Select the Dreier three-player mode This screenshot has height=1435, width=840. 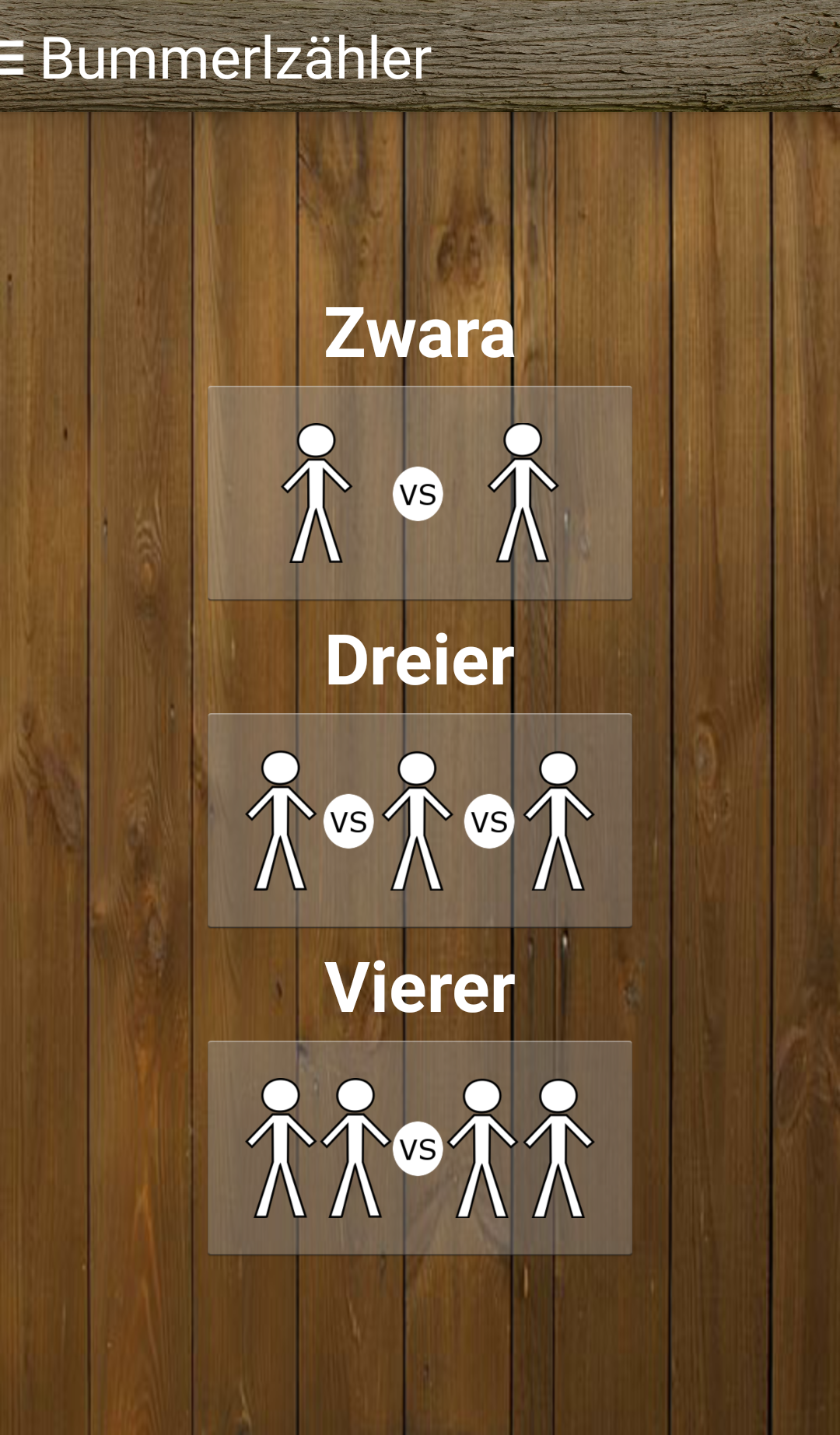(420, 821)
